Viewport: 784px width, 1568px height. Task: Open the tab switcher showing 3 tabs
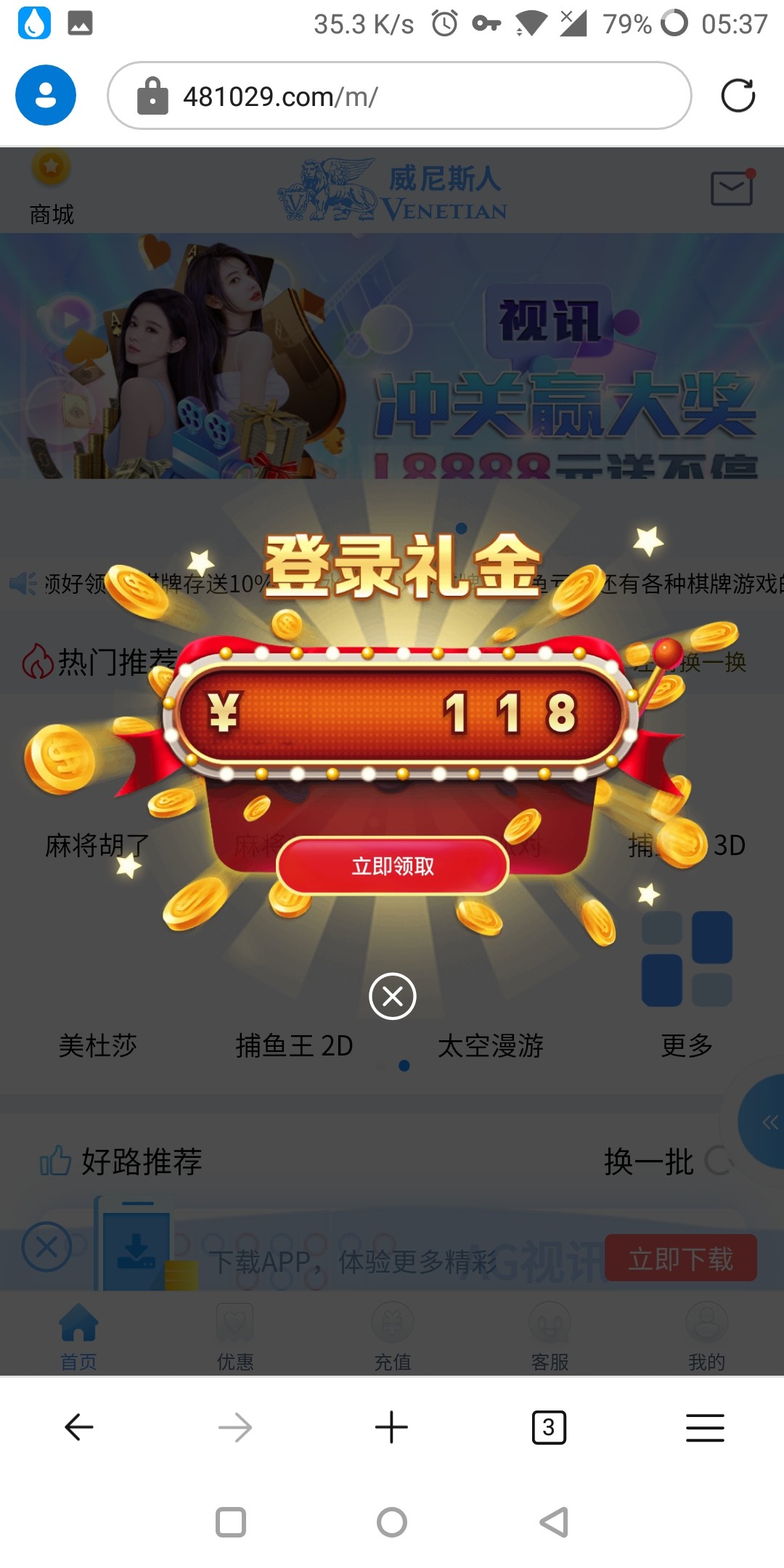tap(549, 1427)
